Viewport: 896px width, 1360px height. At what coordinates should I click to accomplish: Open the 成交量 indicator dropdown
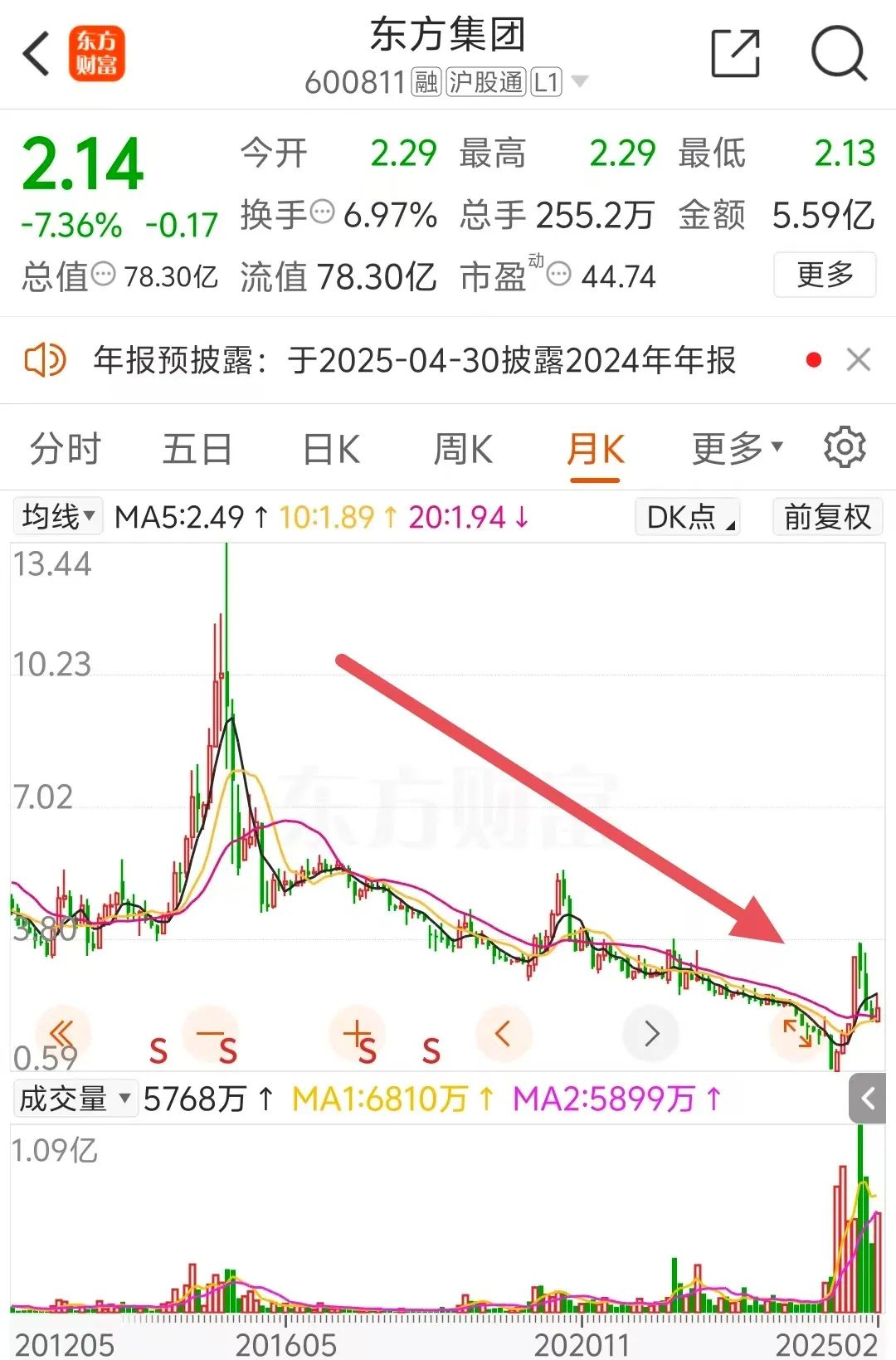click(x=75, y=1099)
